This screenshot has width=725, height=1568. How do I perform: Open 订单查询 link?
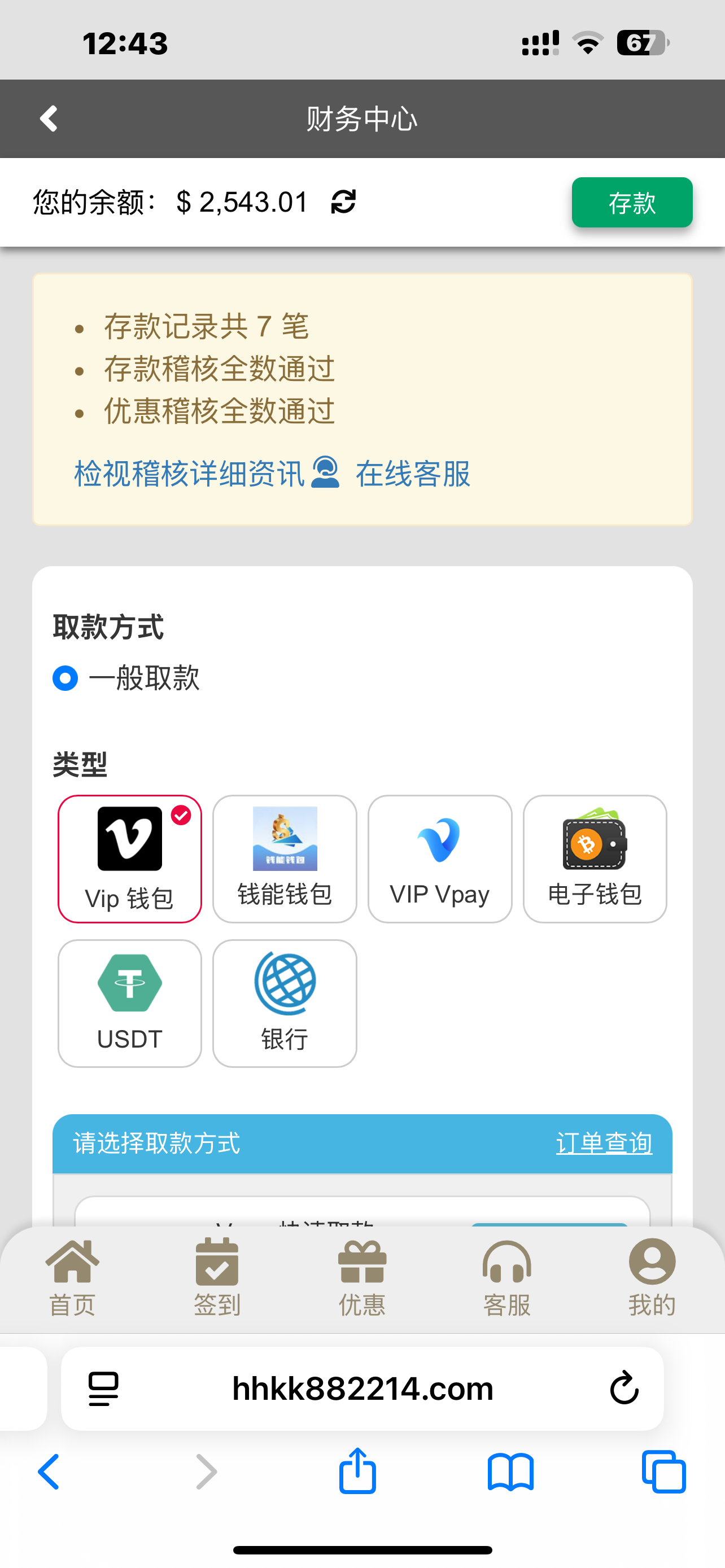point(603,1143)
